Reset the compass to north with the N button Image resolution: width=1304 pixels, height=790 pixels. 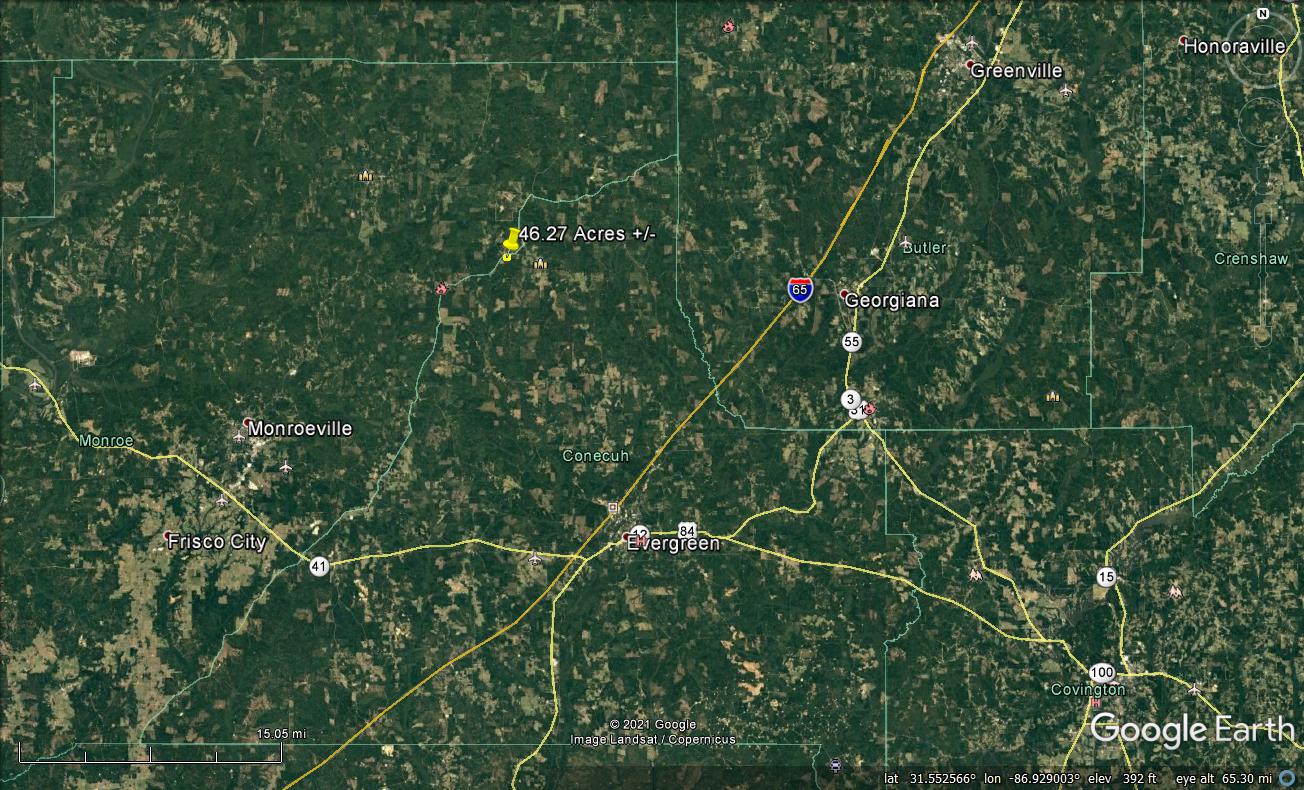(1262, 14)
